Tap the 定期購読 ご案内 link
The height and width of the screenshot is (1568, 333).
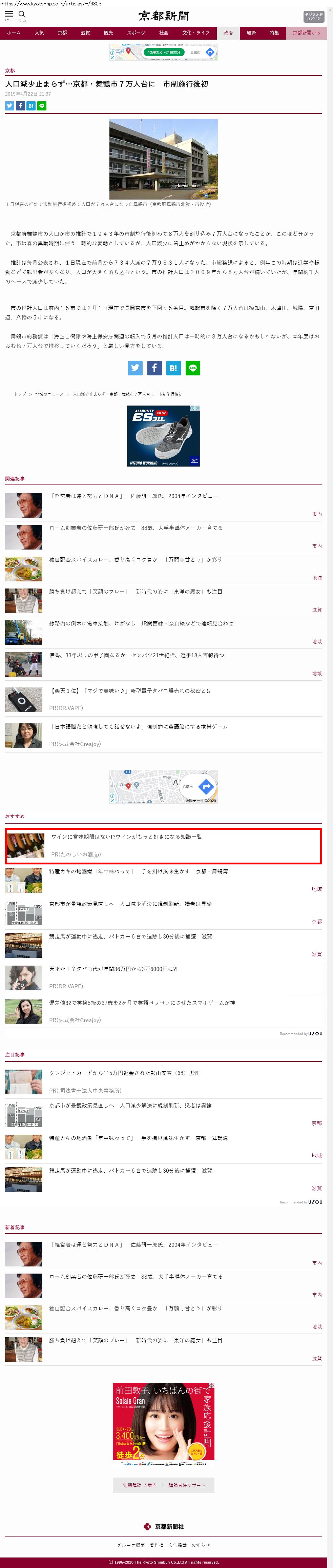coord(140,1485)
